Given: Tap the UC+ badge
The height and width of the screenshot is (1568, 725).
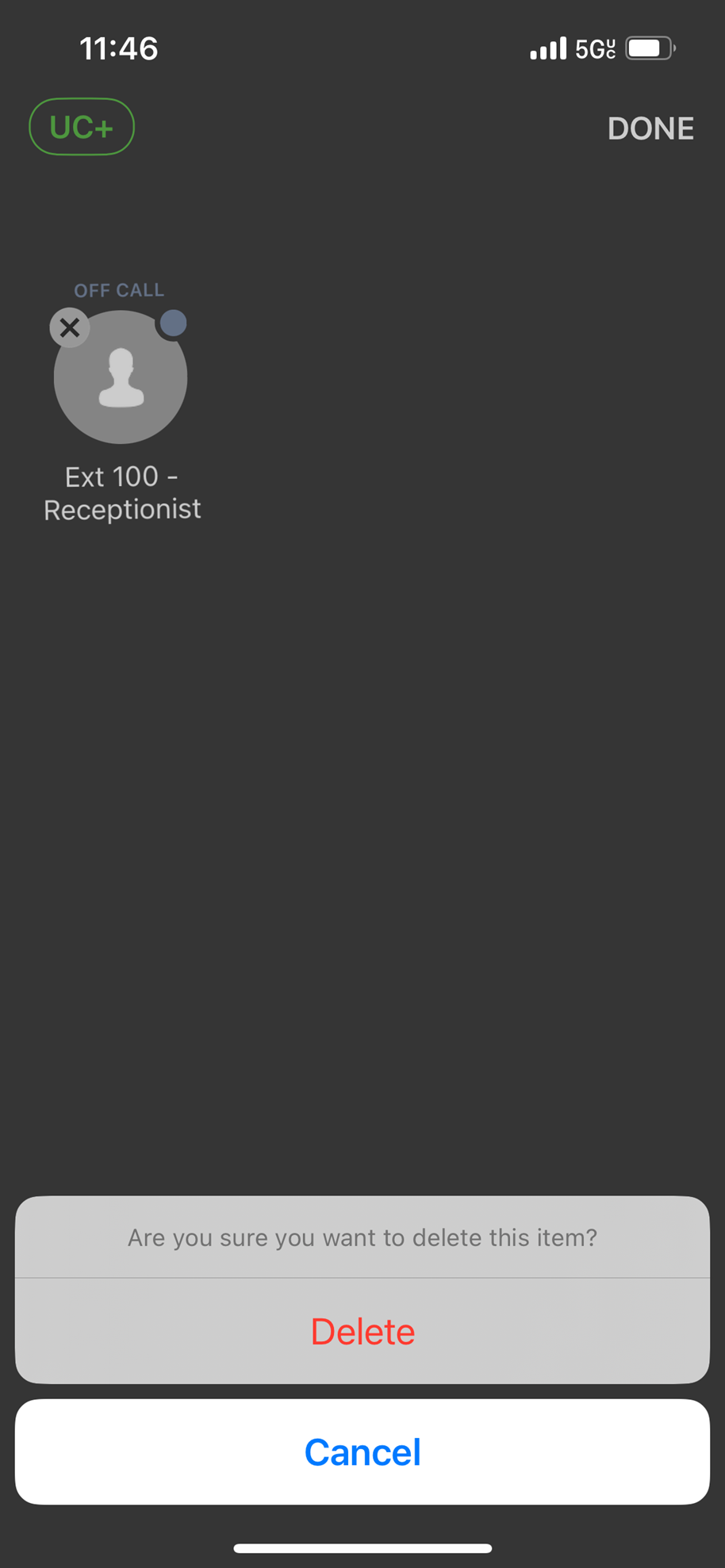Looking at the screenshot, I should (82, 127).
